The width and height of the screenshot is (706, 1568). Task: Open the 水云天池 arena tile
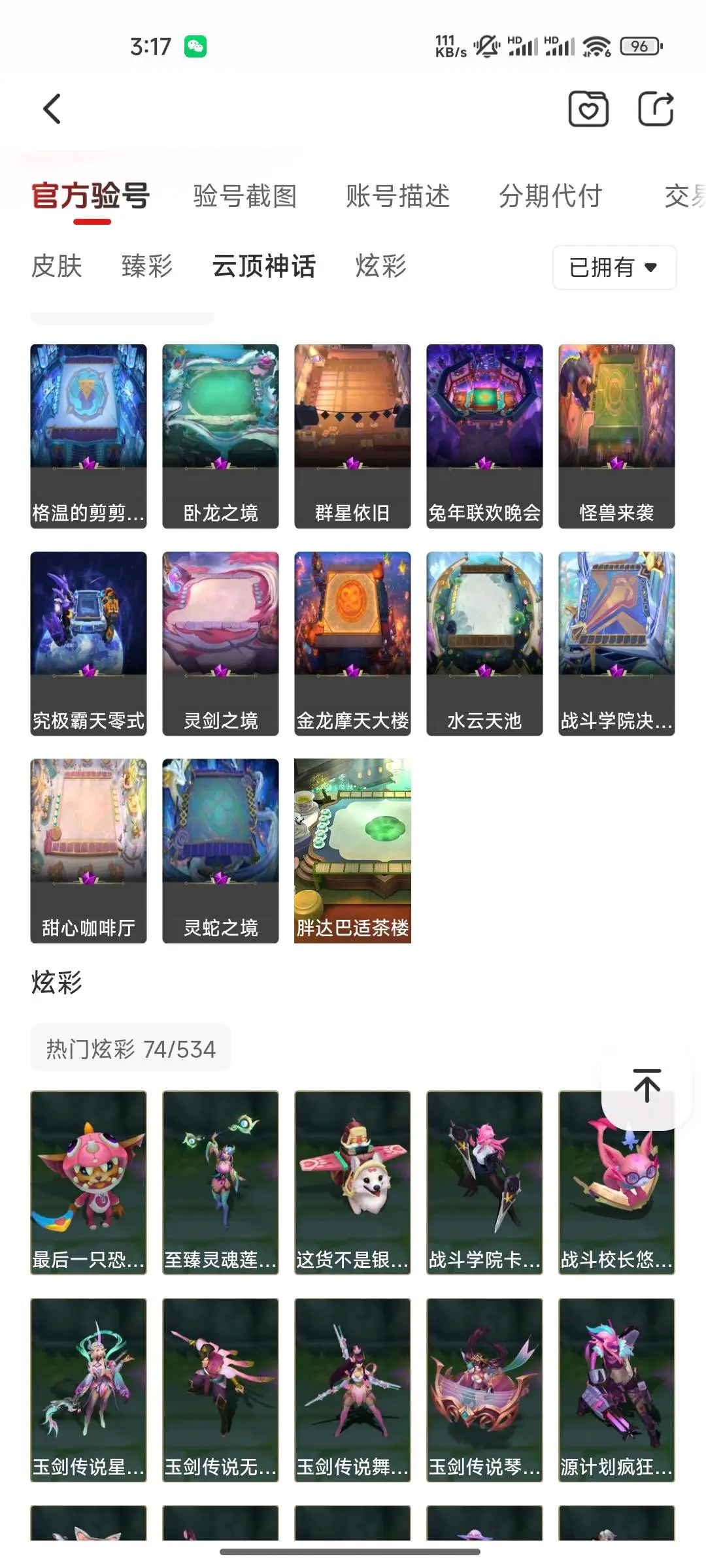[x=484, y=644]
